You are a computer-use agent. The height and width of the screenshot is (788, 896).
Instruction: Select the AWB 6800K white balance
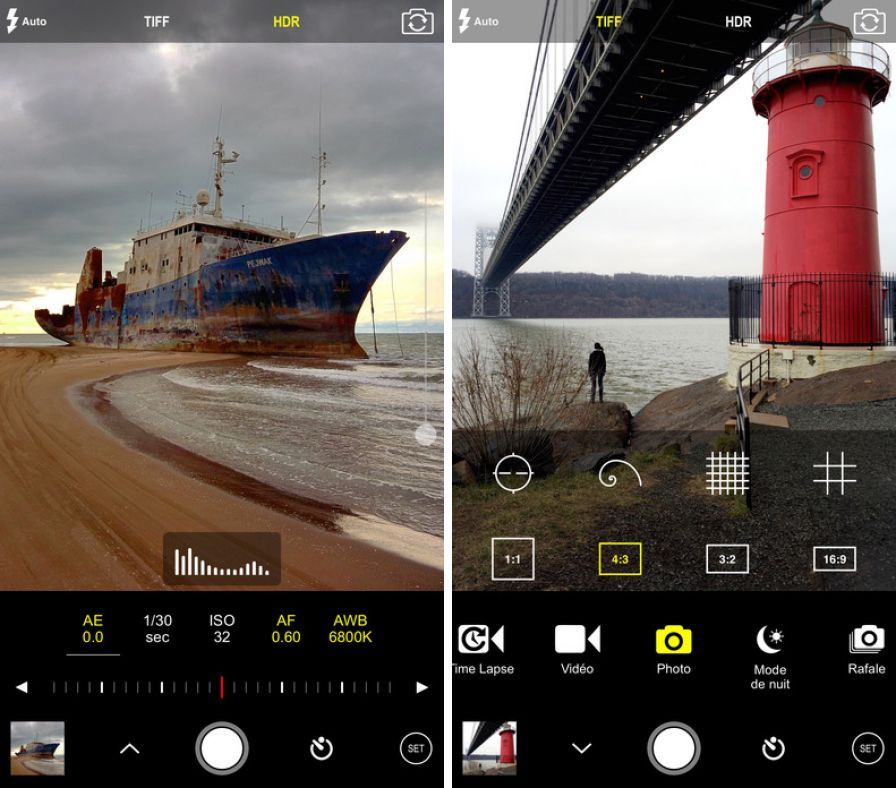[350, 629]
